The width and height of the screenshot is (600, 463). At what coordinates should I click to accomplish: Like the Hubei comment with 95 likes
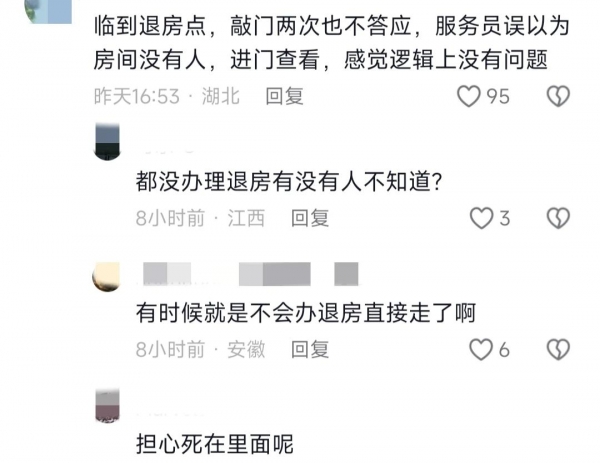468,96
